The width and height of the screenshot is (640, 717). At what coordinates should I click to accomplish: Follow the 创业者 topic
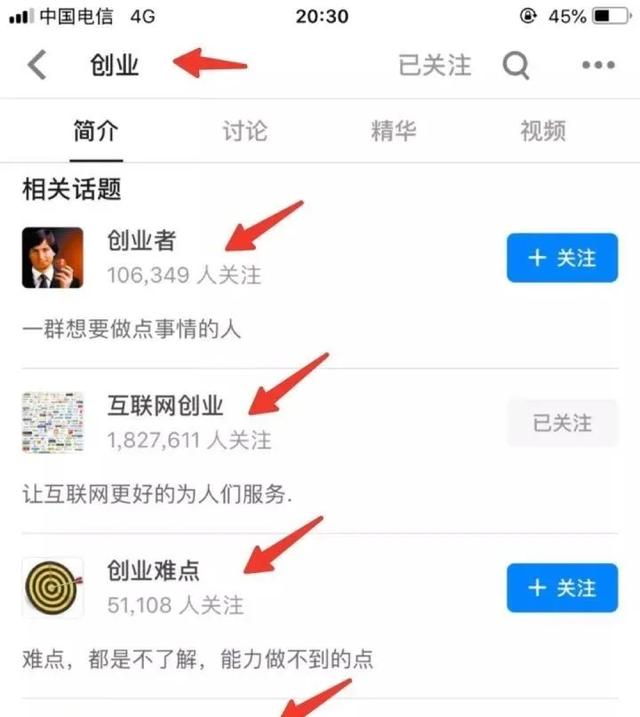(562, 258)
